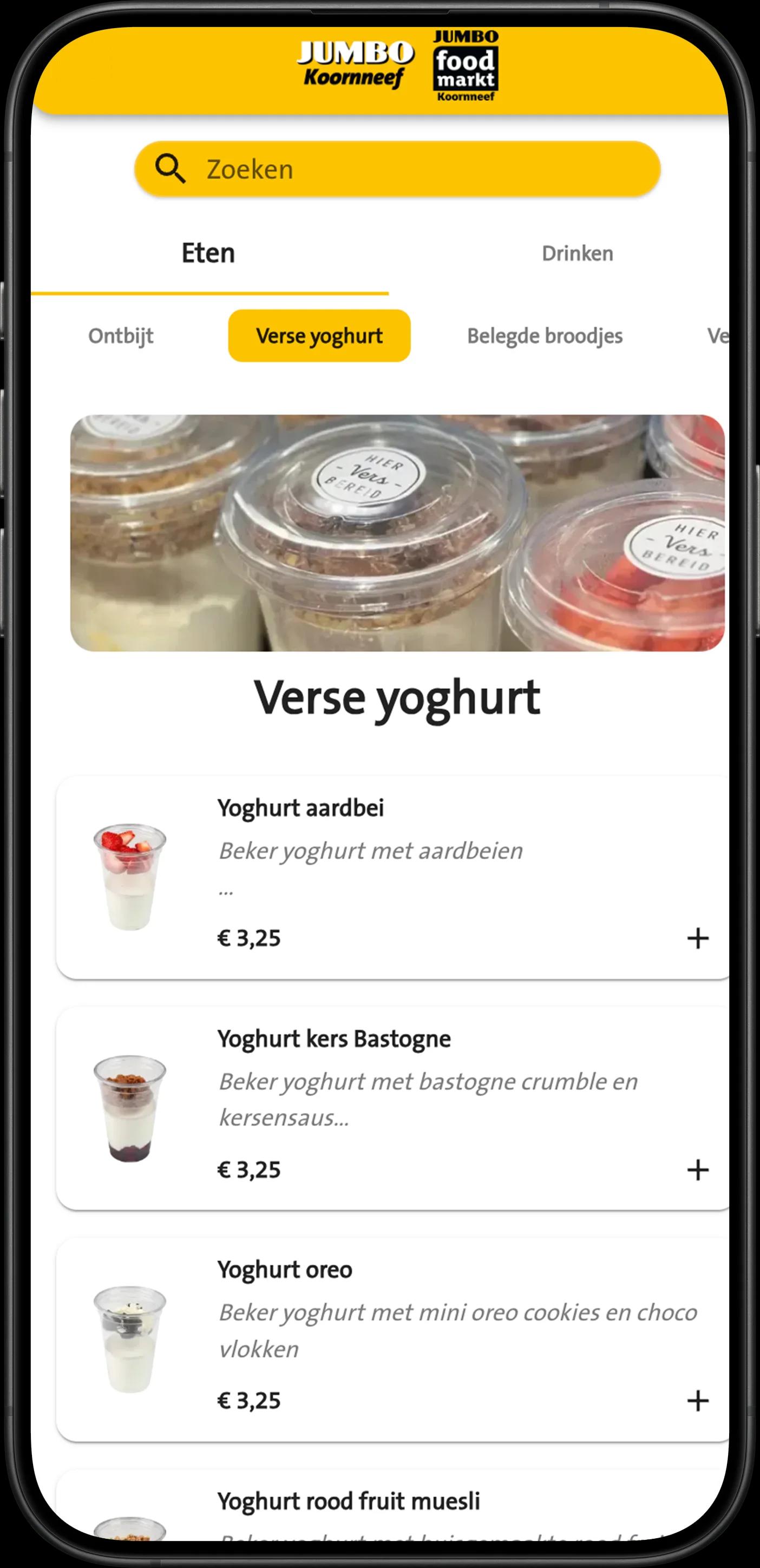Click the Yoghurt oreo price label
The height and width of the screenshot is (1568, 760).
[x=250, y=1401]
